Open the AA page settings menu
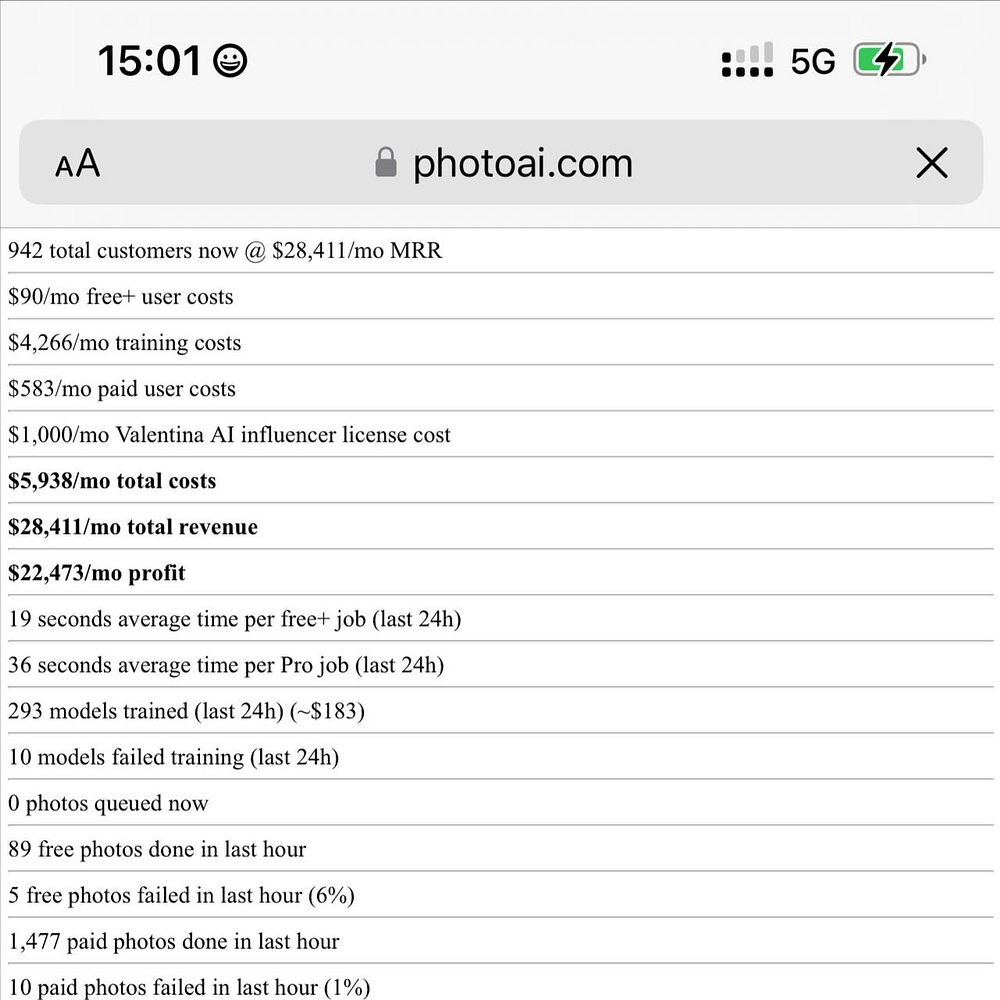Viewport: 1000px width, 1000px height. (77, 163)
